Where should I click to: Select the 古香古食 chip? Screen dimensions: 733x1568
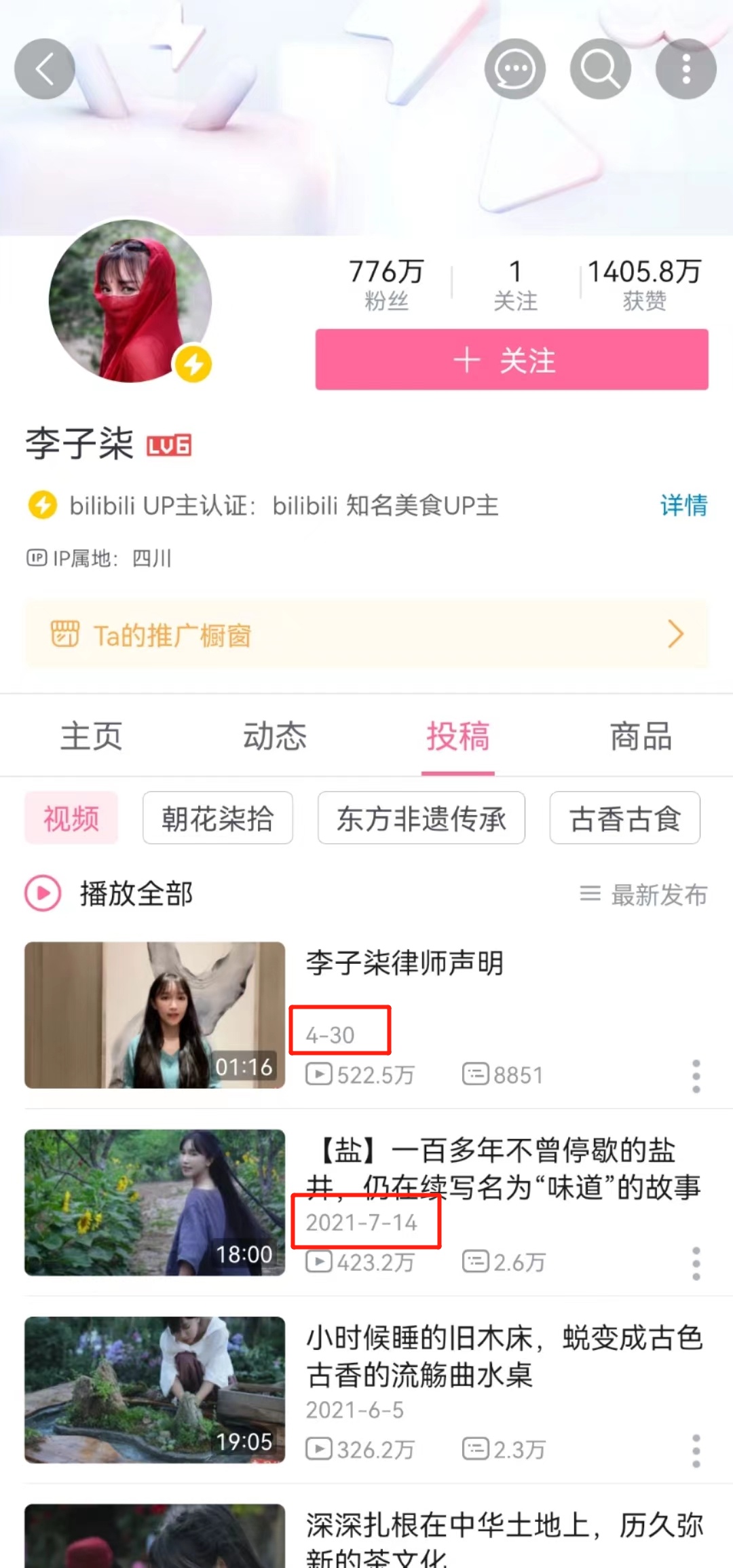[625, 818]
